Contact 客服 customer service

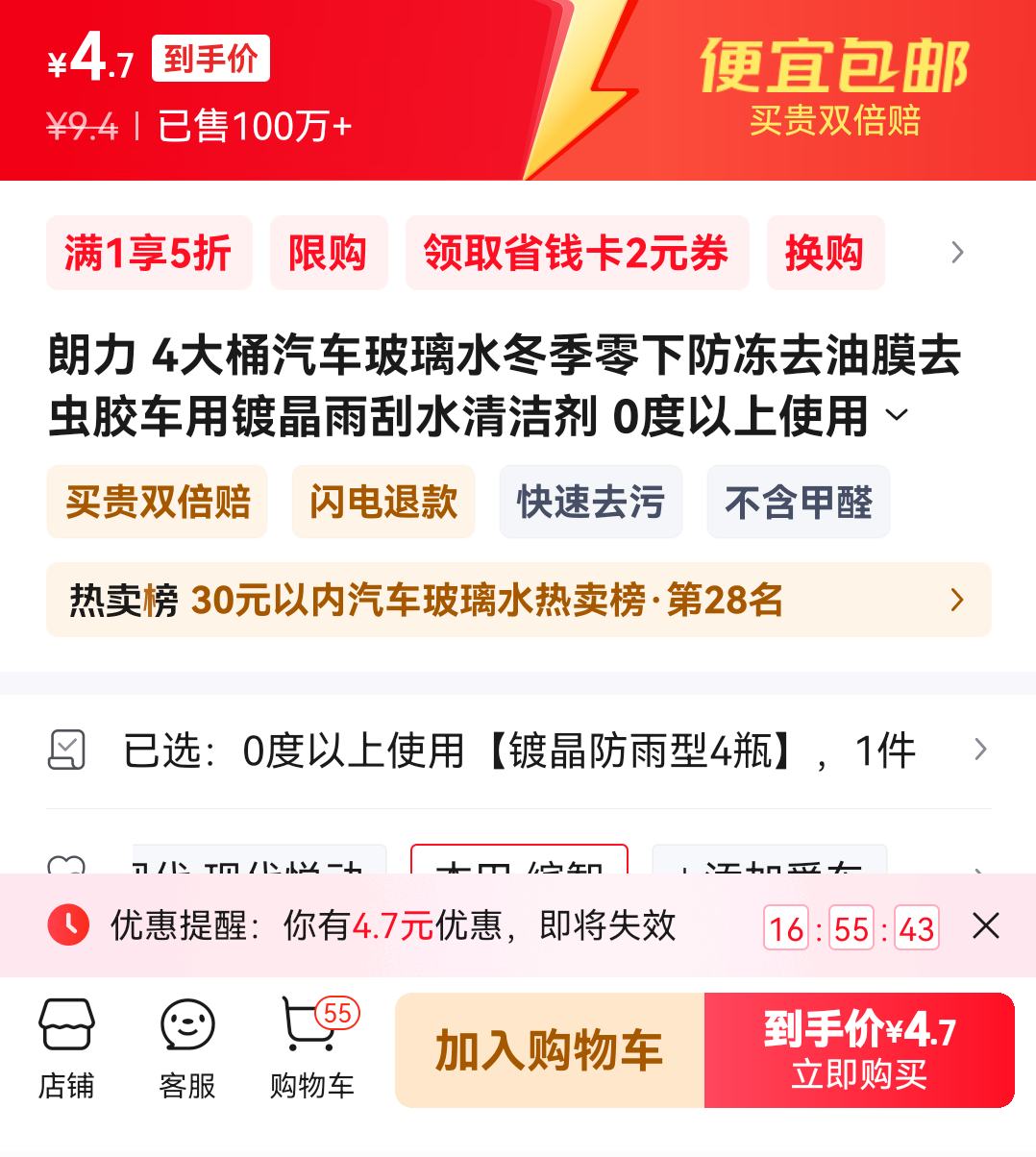tap(187, 1049)
